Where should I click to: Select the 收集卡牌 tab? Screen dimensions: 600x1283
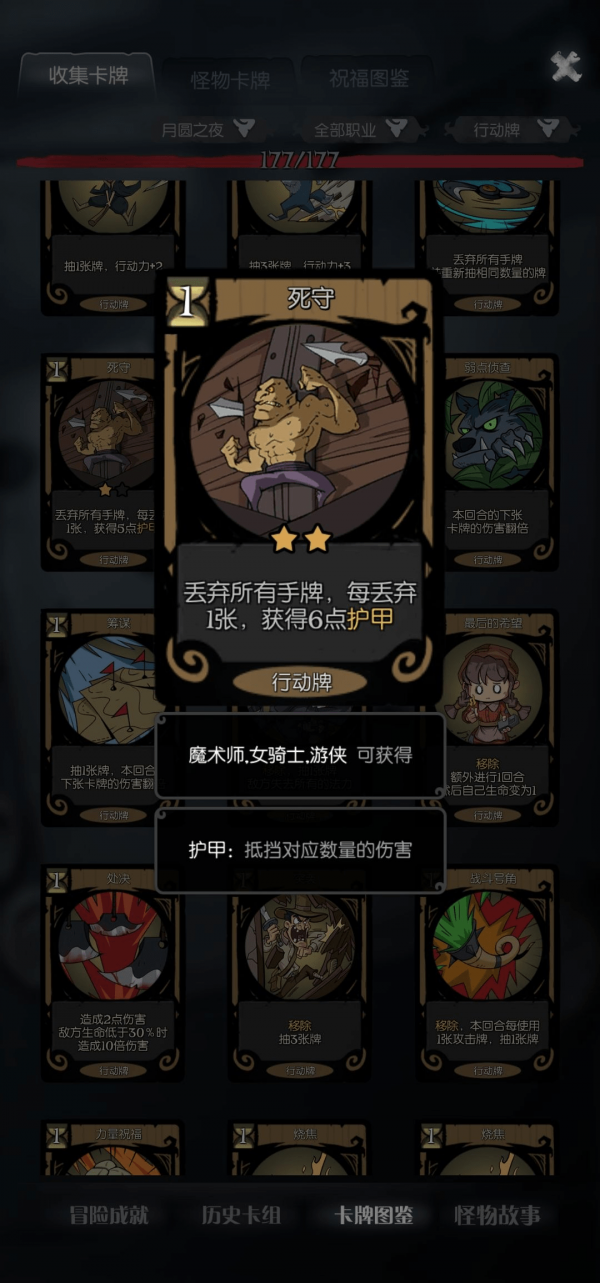tap(88, 76)
